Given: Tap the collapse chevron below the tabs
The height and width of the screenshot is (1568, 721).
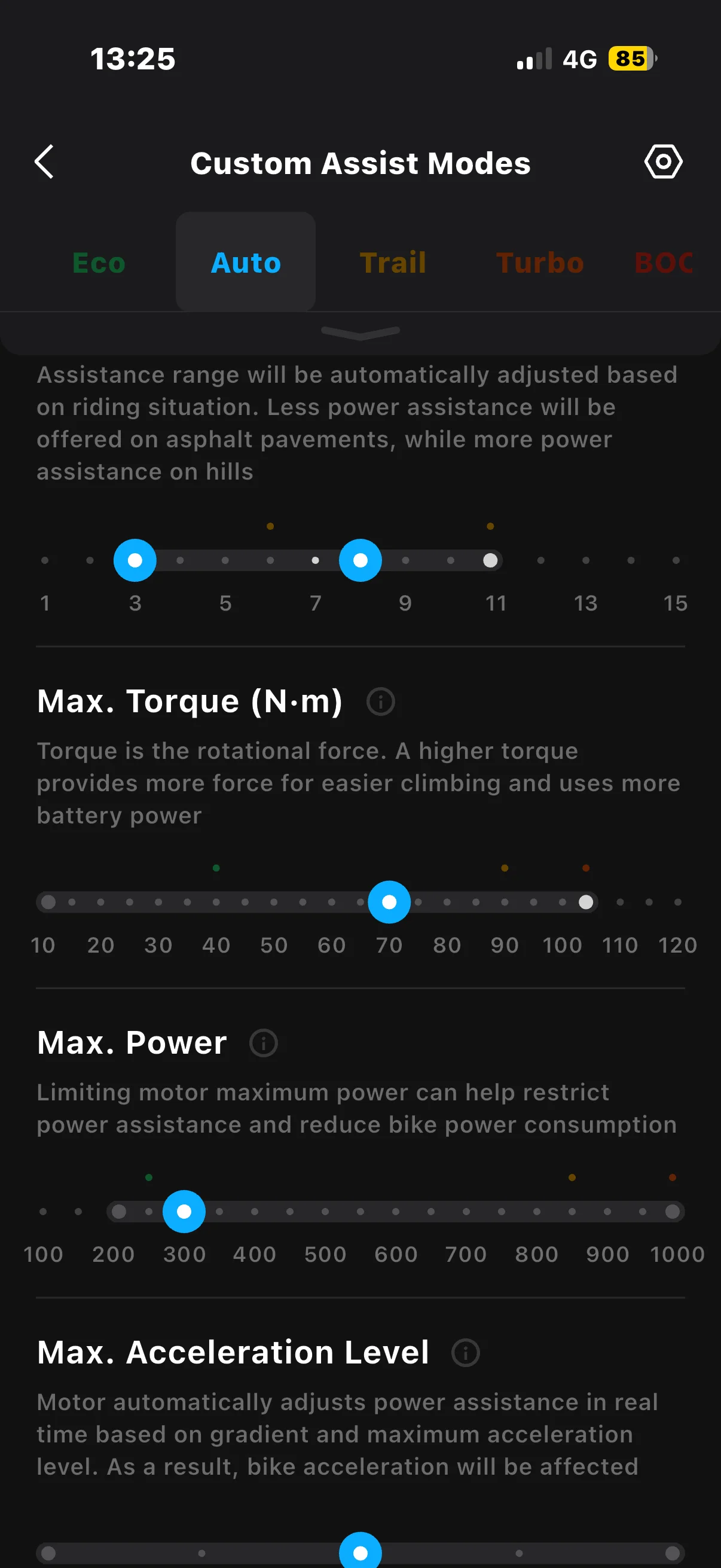Looking at the screenshot, I should click(360, 332).
